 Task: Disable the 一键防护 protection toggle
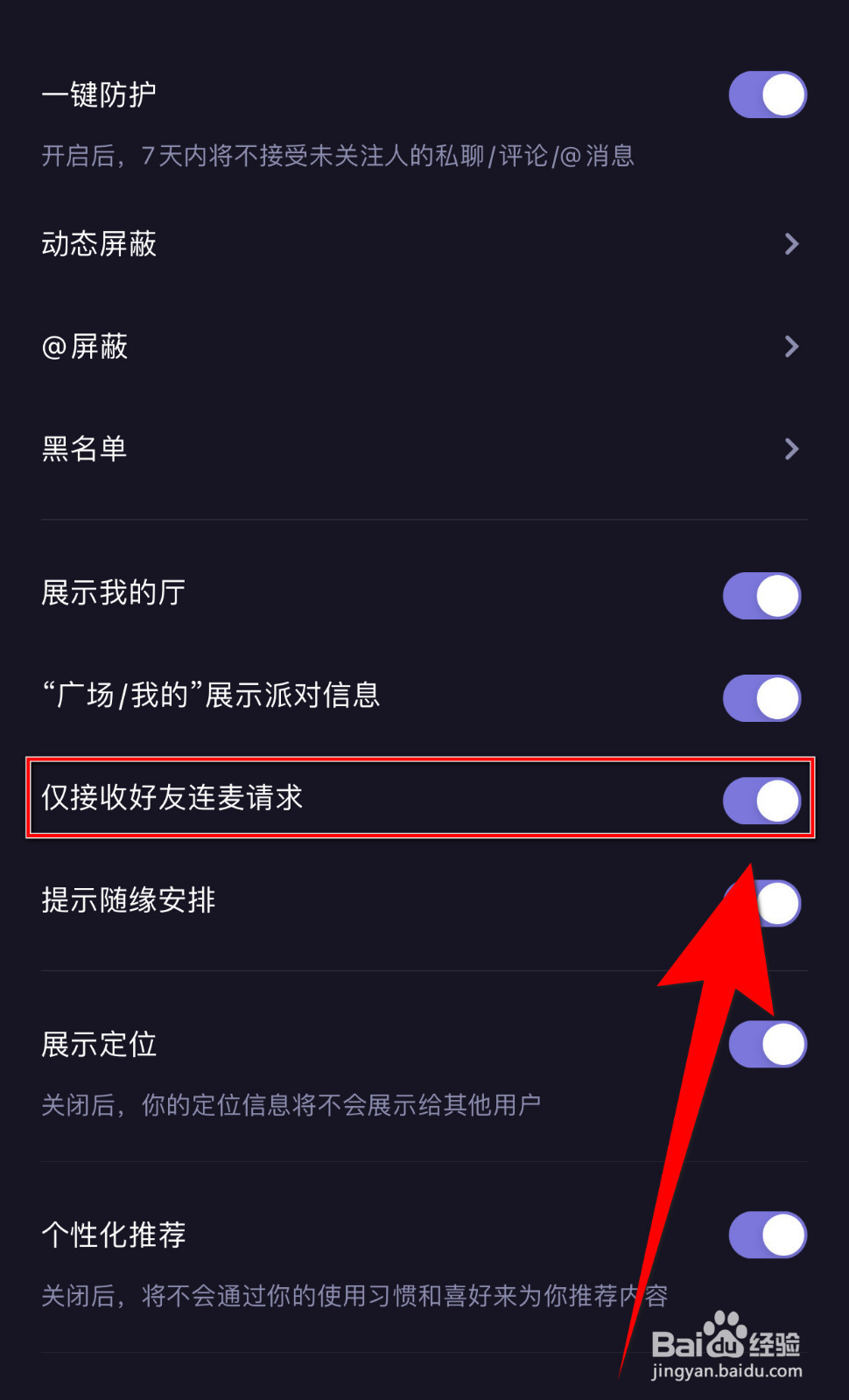tap(768, 94)
